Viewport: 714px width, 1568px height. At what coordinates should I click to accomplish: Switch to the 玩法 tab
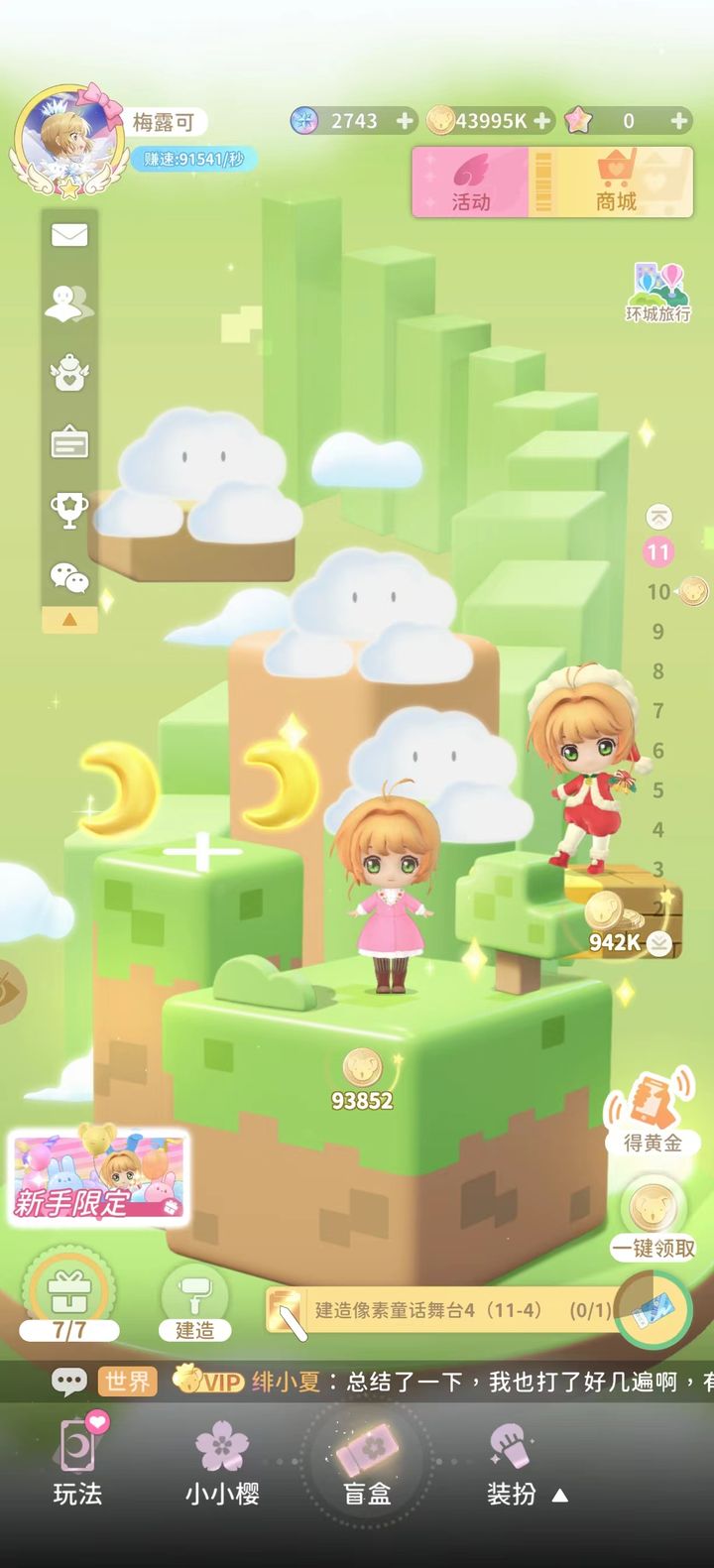(x=77, y=1464)
